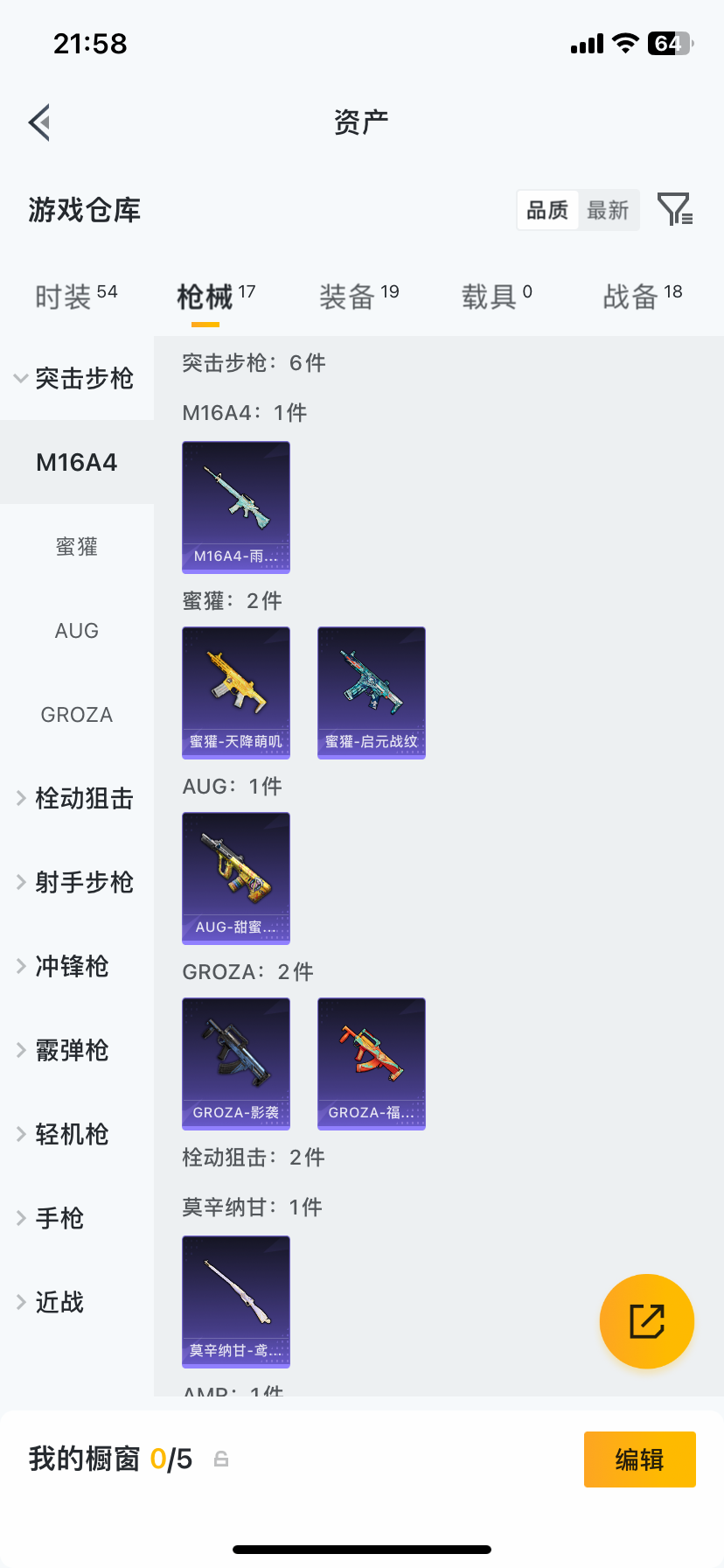The image size is (724, 1568).
Task: Tap the orange share floating button
Action: (x=647, y=1321)
